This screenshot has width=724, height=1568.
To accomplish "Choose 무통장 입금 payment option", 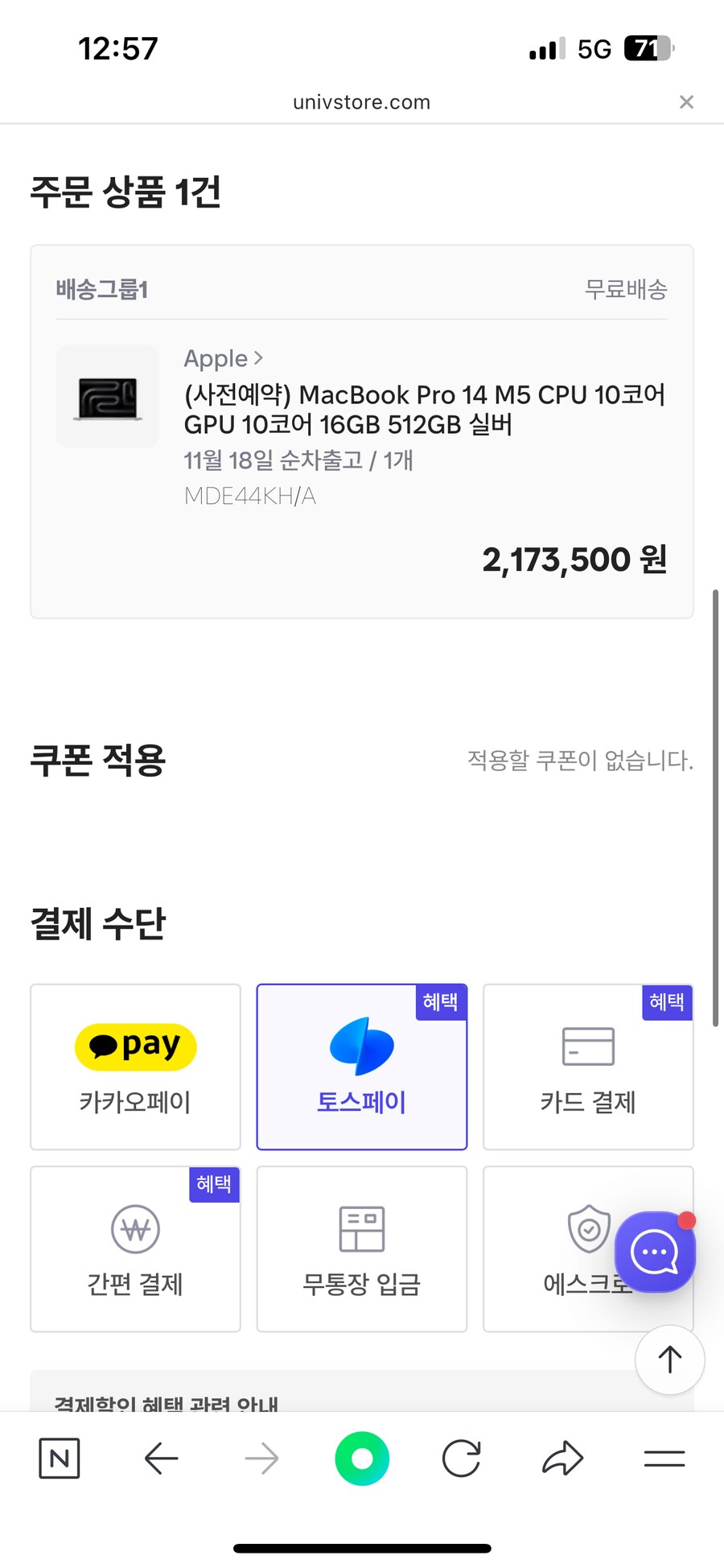I will (360, 1248).
